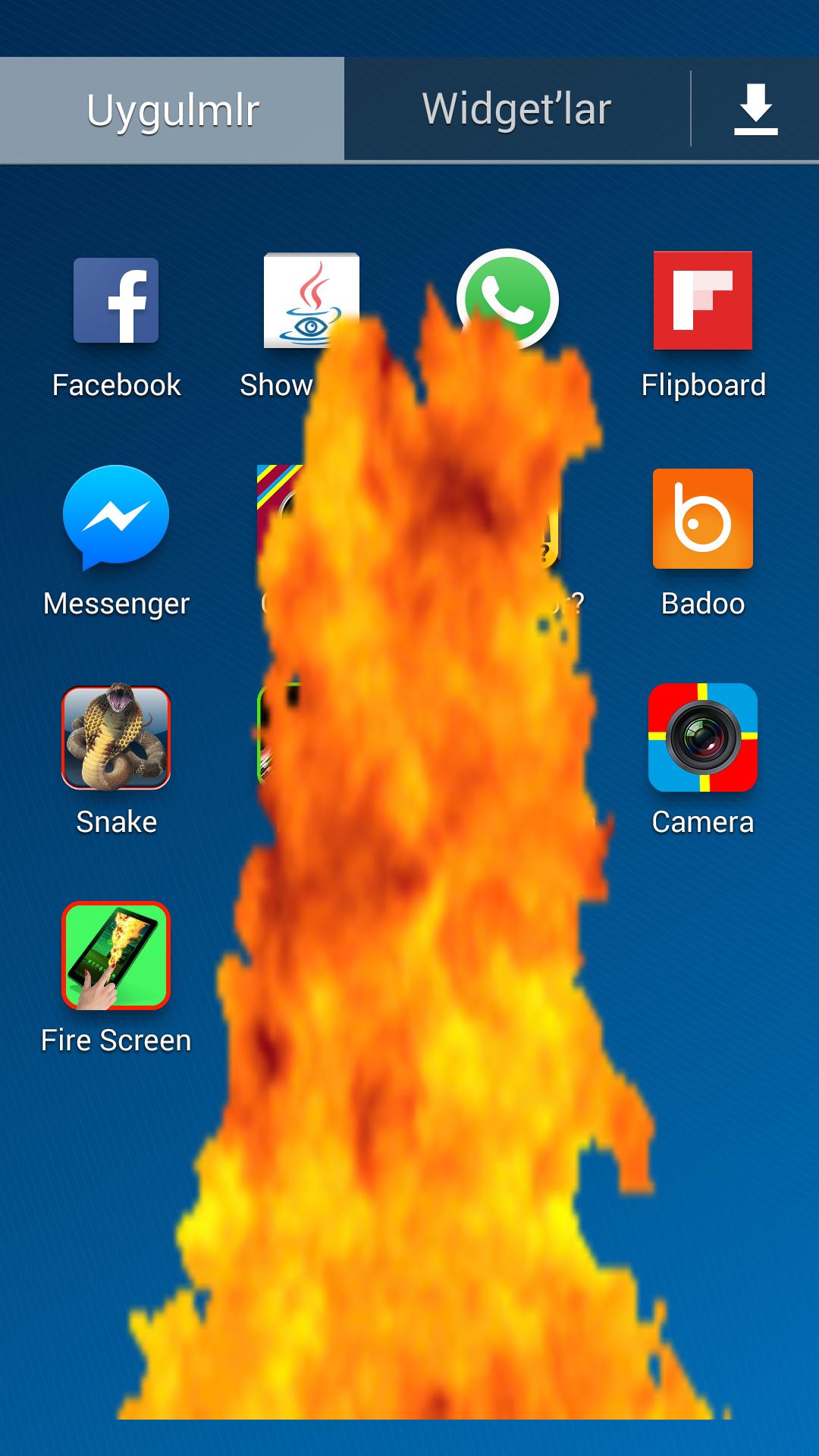Tap the Facebook label text
This screenshot has width=819, height=1456.
pyautogui.click(x=115, y=385)
